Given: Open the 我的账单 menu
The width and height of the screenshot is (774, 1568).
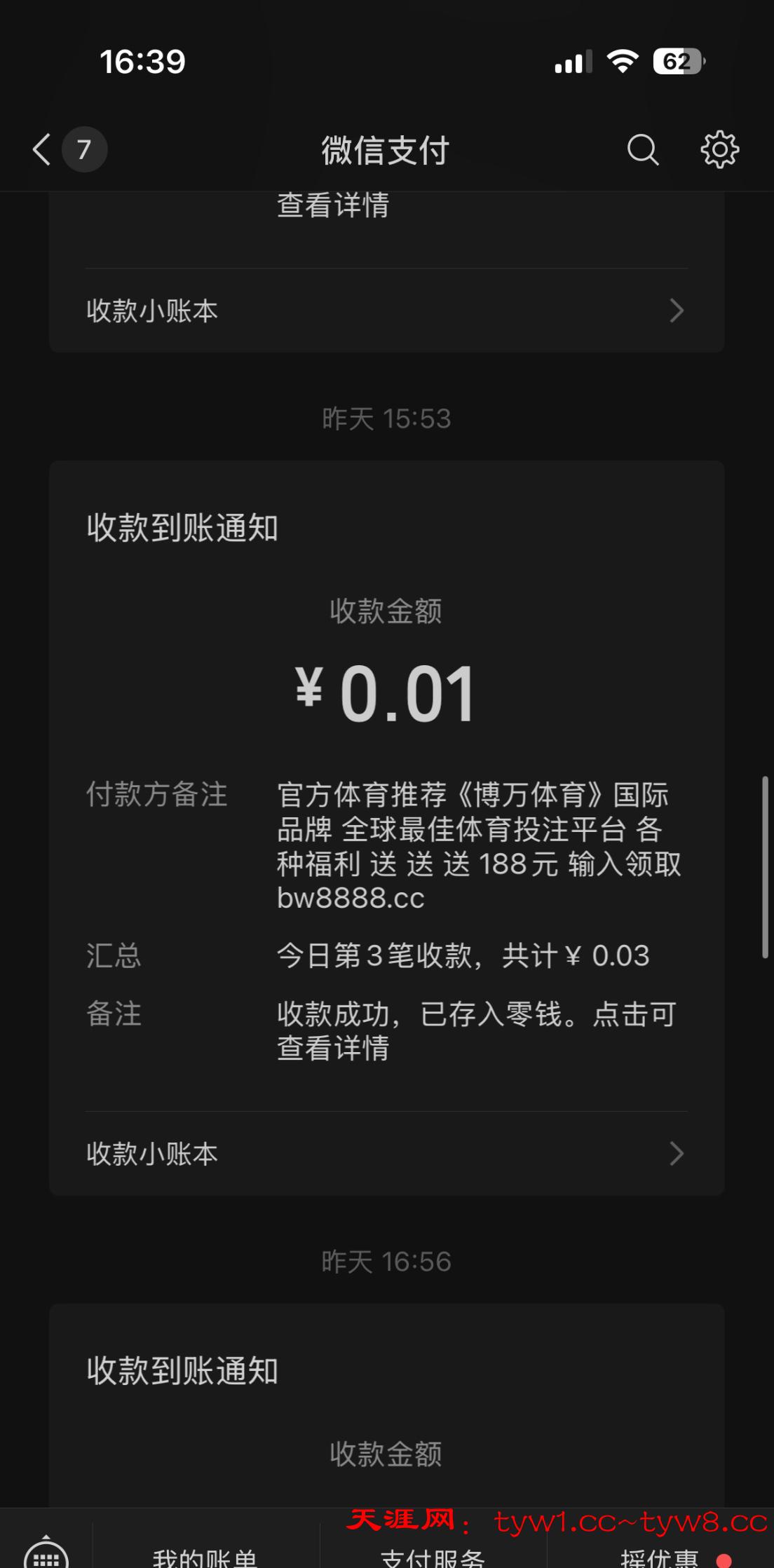Looking at the screenshot, I should [205, 1556].
